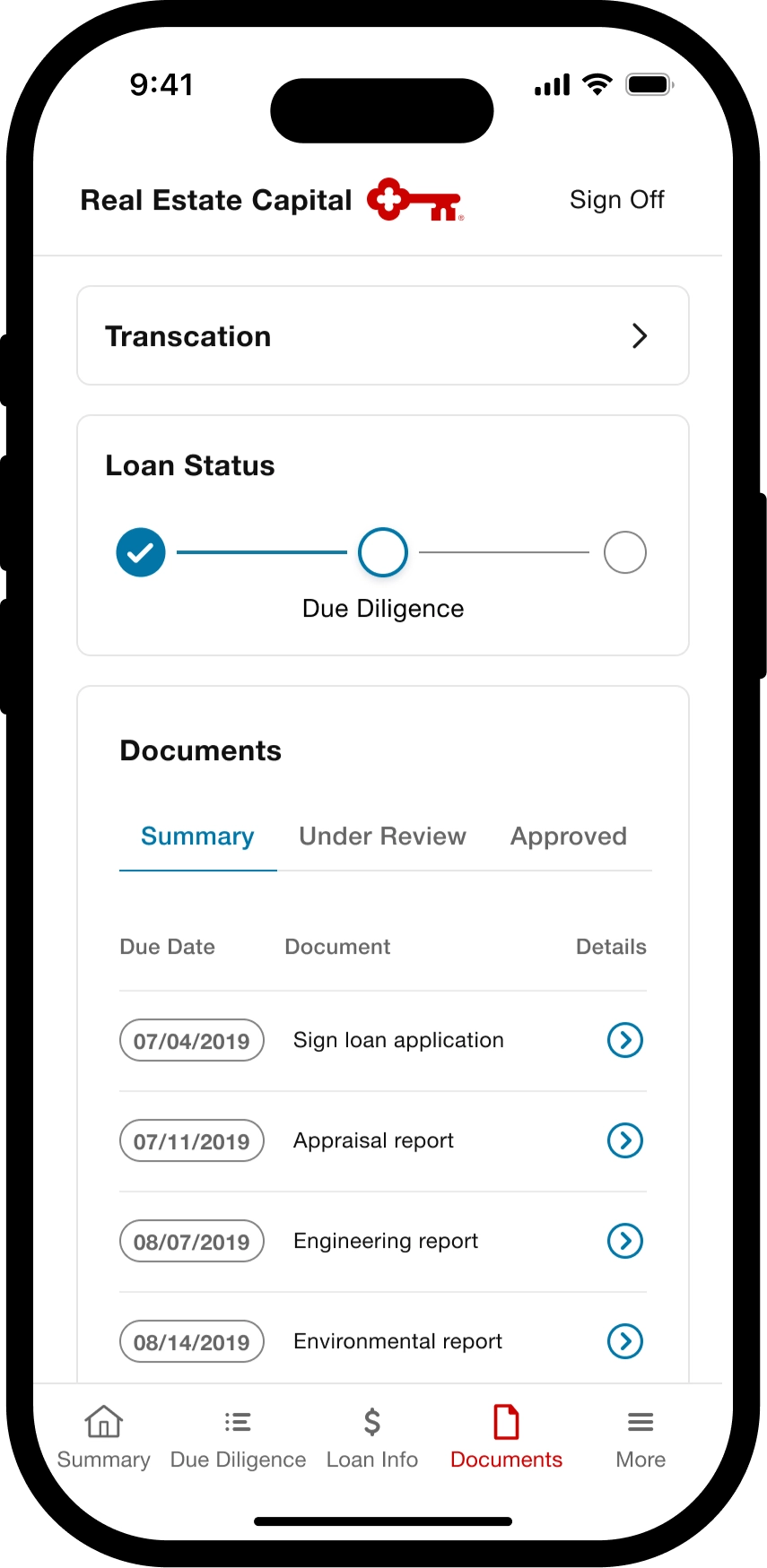Open details for Environmental report
Screen dimensions: 767x1568
(625, 1341)
